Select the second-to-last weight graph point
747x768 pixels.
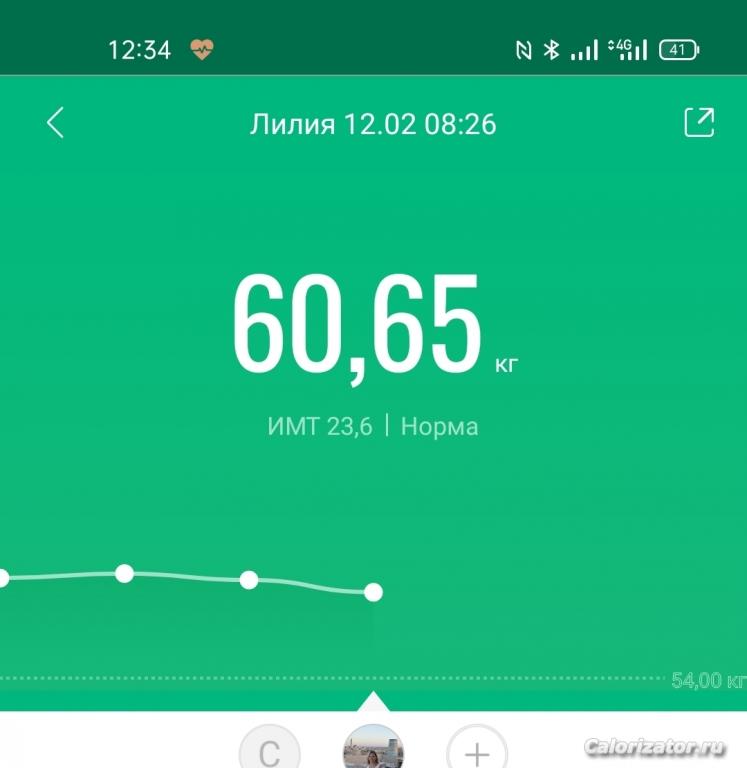click(x=249, y=580)
